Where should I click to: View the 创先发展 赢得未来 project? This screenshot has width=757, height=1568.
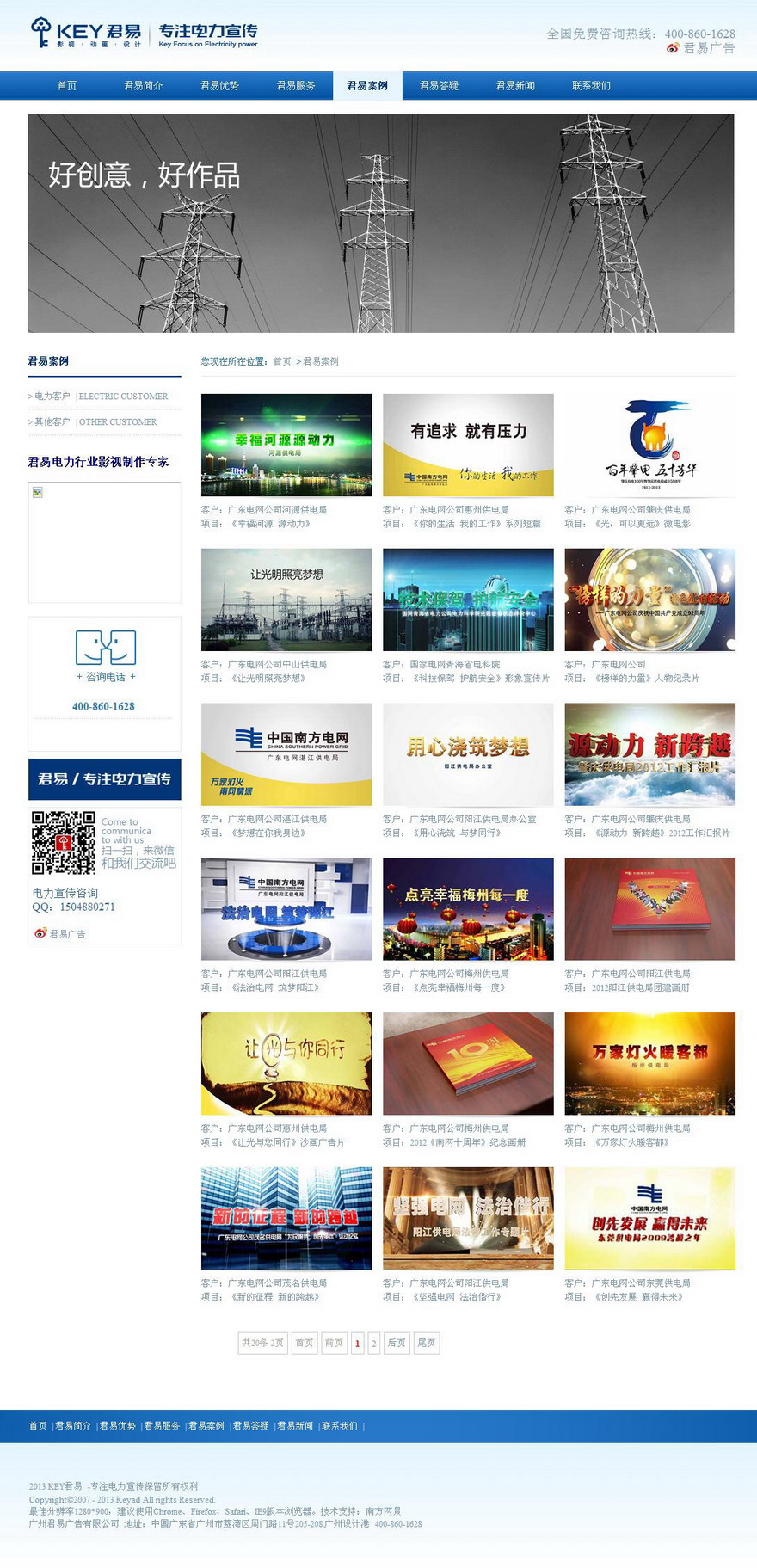pos(649,1218)
